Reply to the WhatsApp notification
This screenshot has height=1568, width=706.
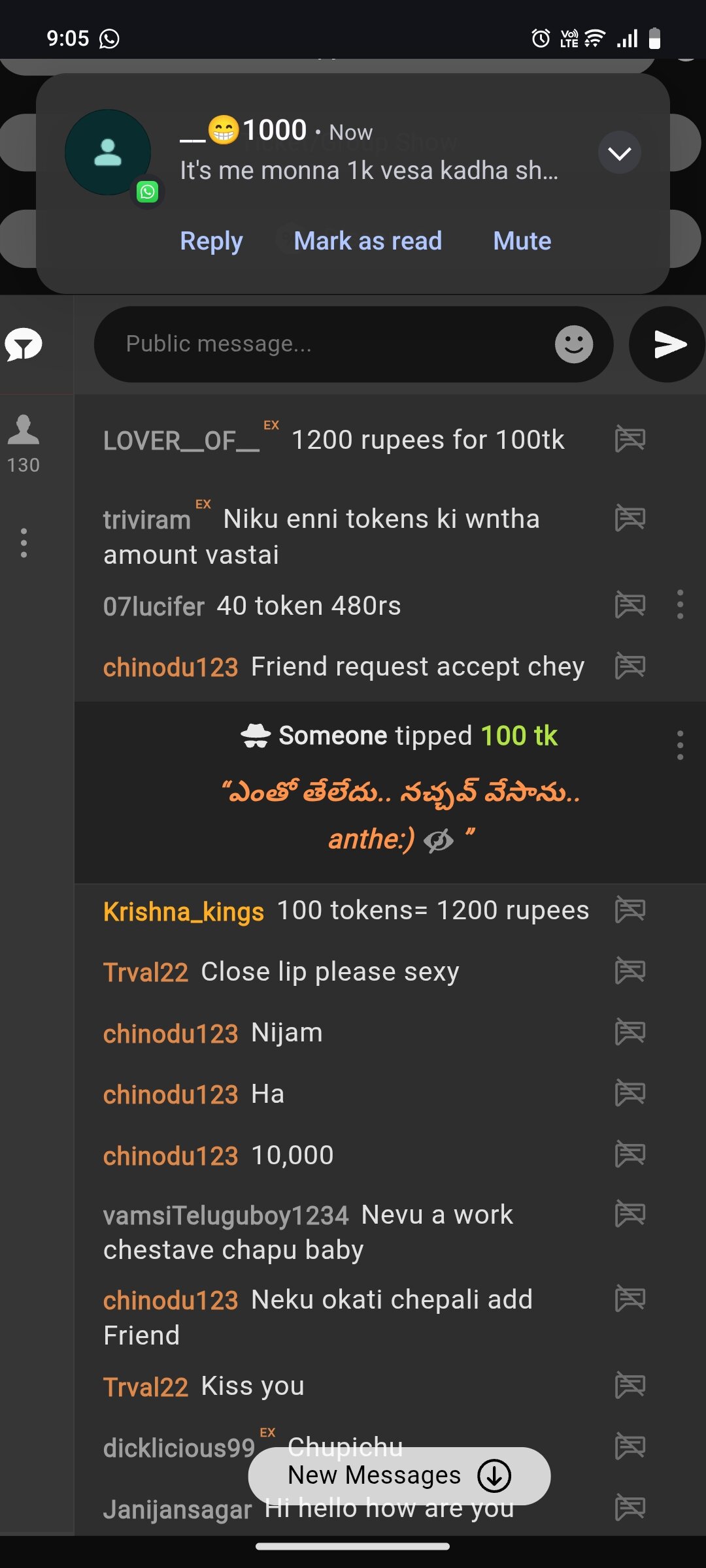click(211, 241)
